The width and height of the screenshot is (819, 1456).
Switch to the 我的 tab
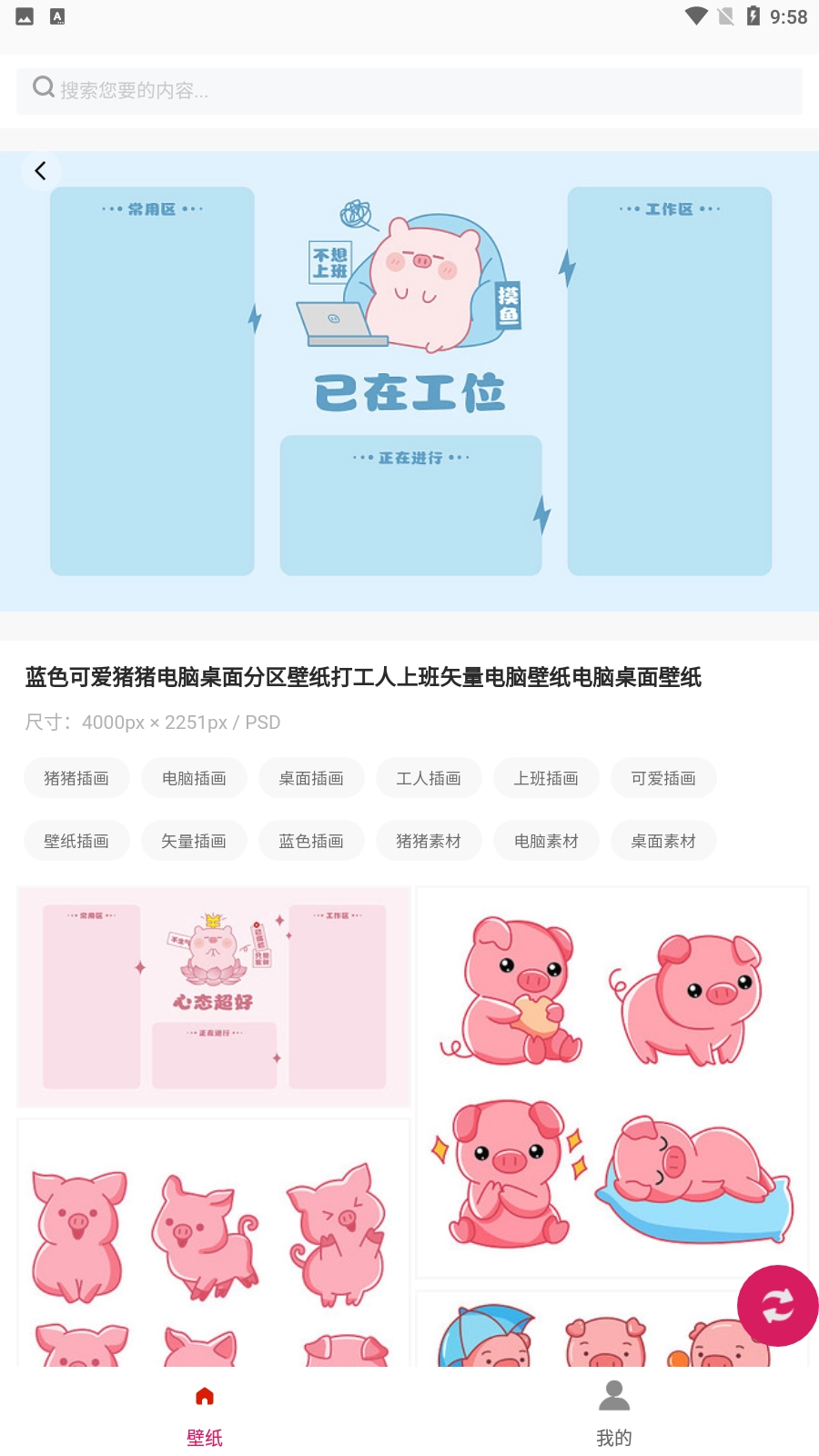[614, 1412]
